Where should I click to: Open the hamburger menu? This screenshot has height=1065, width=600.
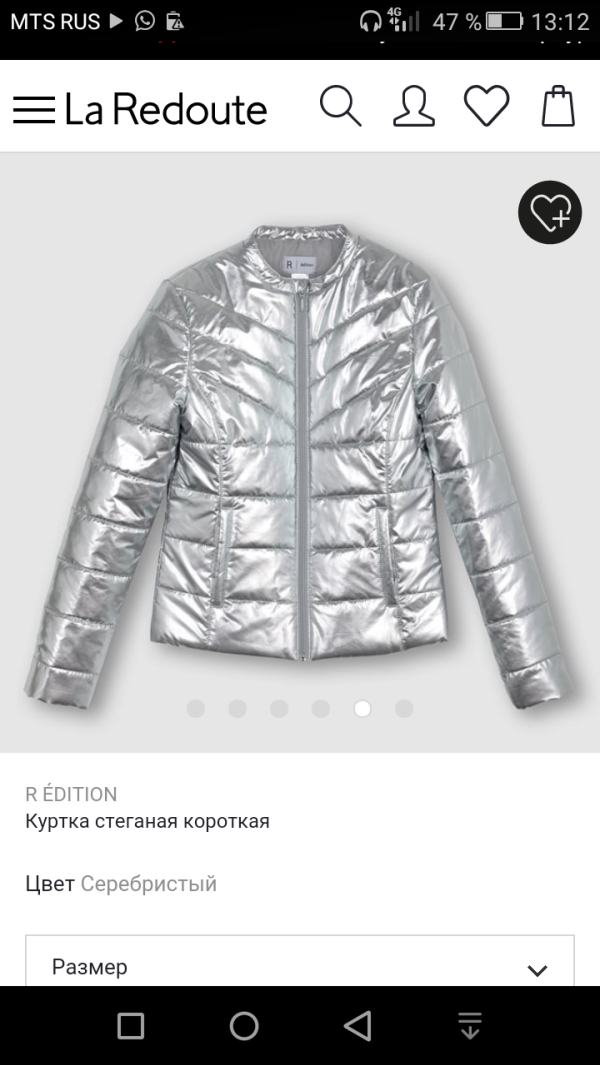coord(34,109)
